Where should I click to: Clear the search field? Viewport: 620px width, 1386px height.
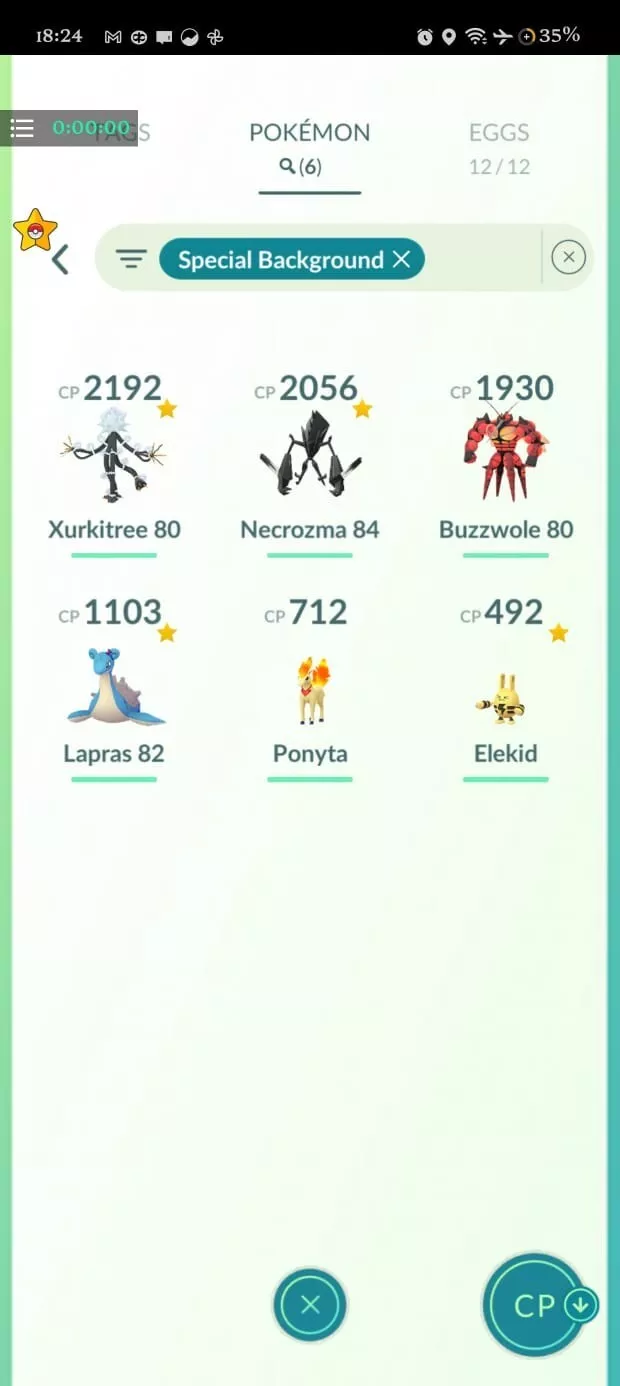568,258
